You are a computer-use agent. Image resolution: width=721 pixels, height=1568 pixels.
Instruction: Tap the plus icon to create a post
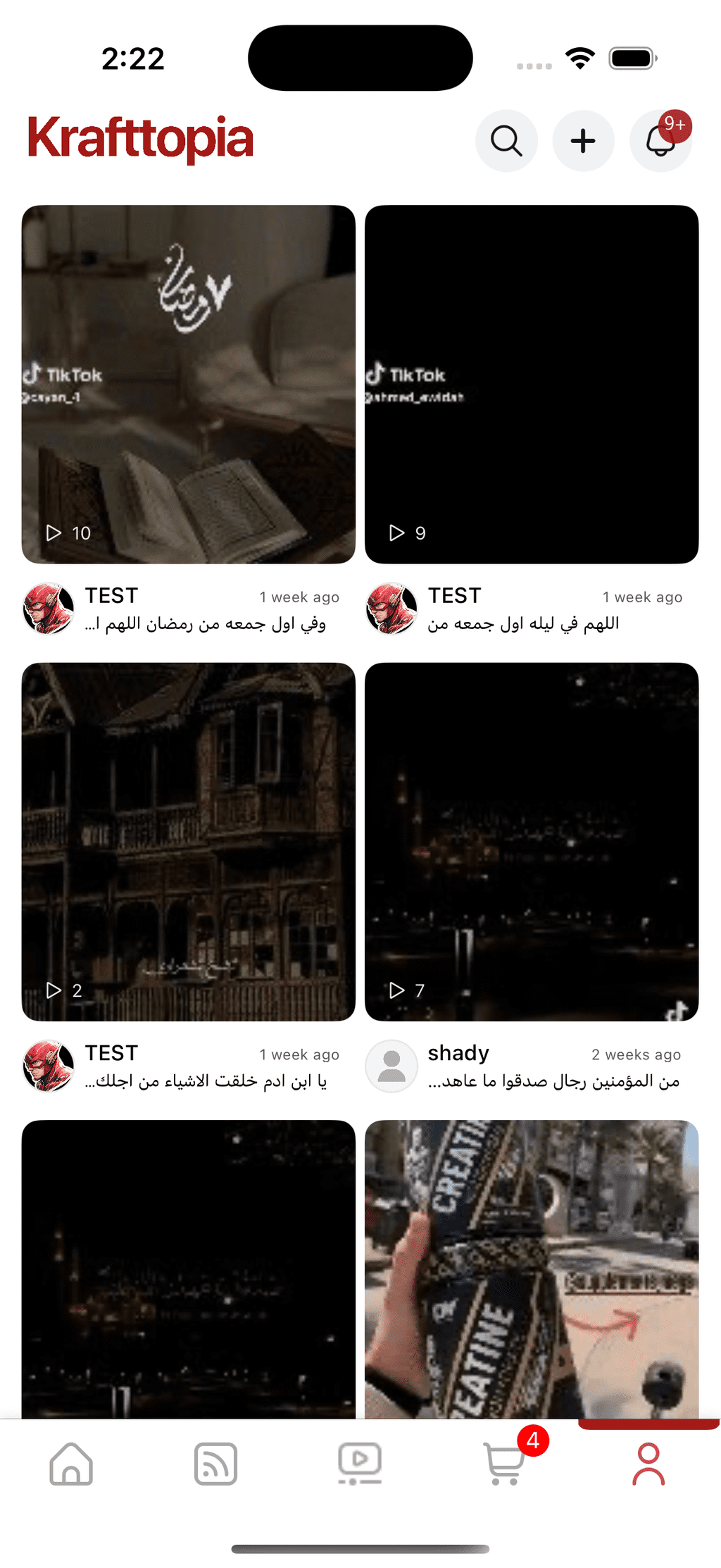pos(583,141)
